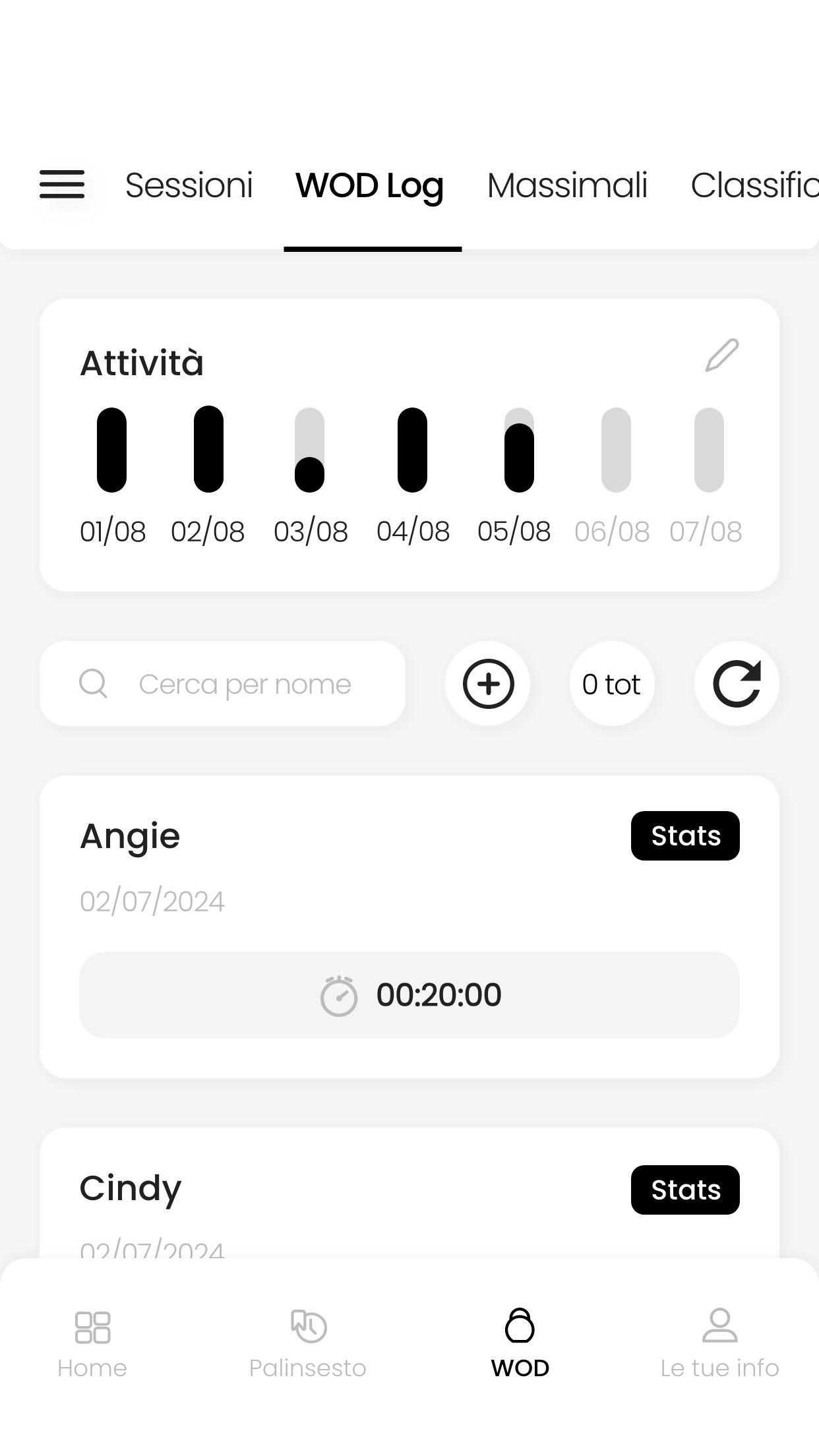Viewport: 819px width, 1456px height.
Task: Edit the Attività card with the pencil
Action: tap(722, 355)
